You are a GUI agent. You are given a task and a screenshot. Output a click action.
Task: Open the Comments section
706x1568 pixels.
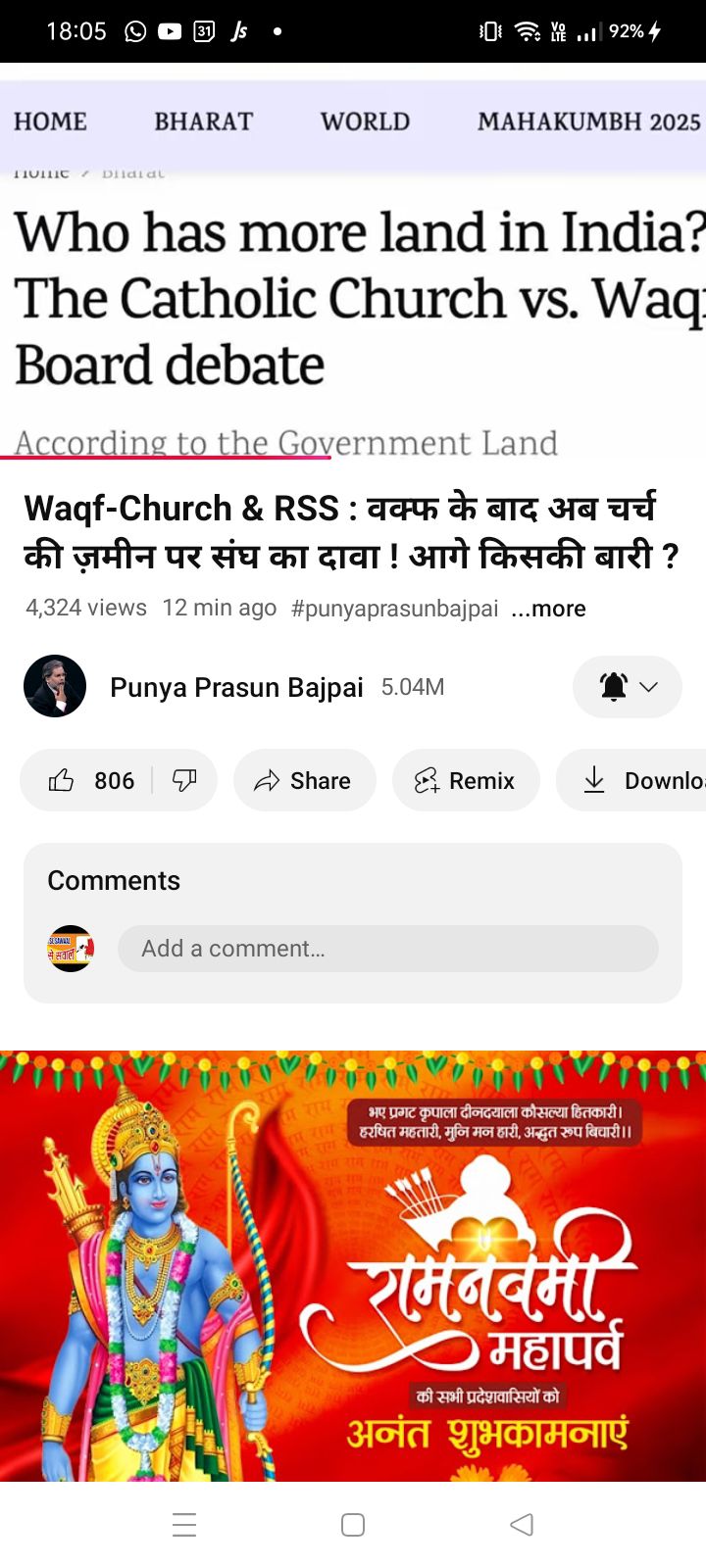[114, 880]
